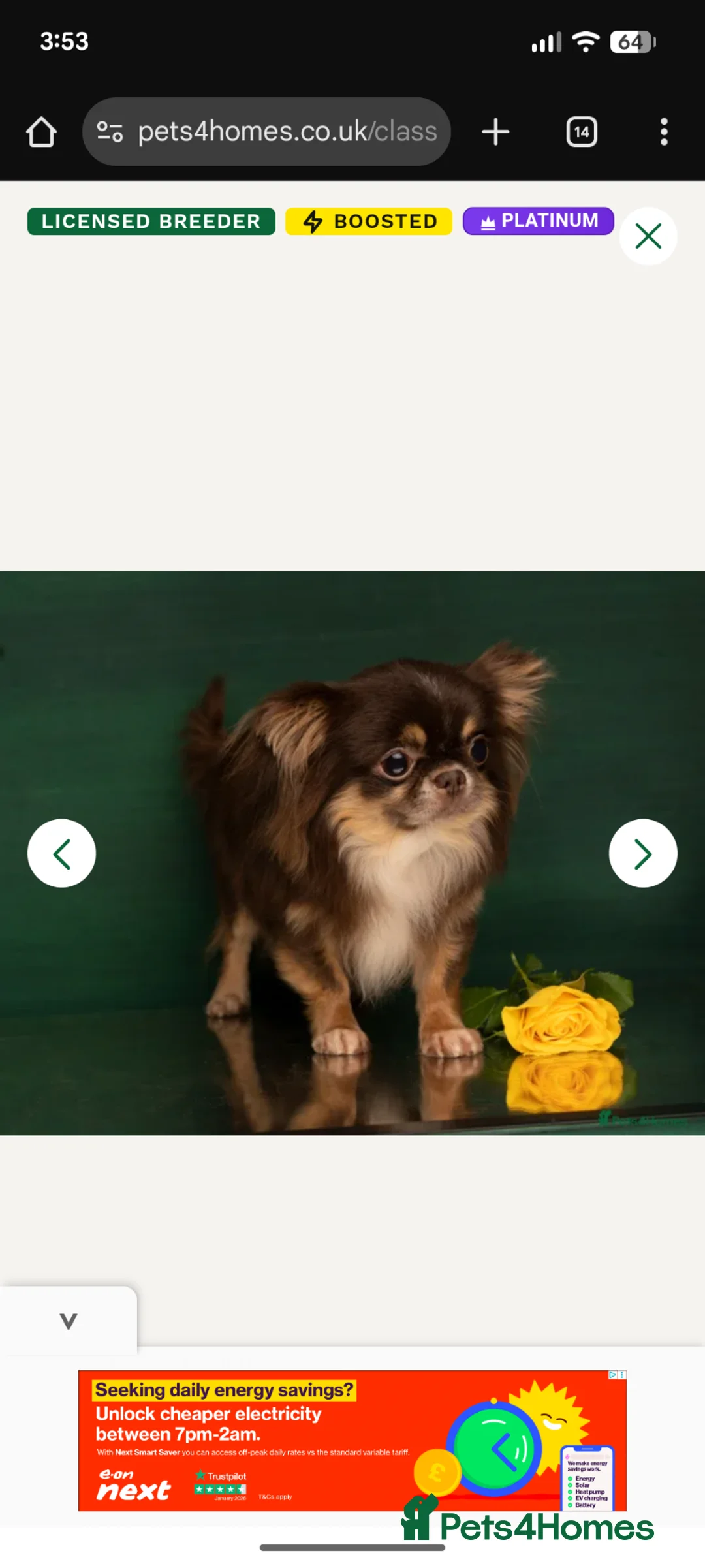Select the Licensed Breeder badge

pyautogui.click(x=151, y=221)
